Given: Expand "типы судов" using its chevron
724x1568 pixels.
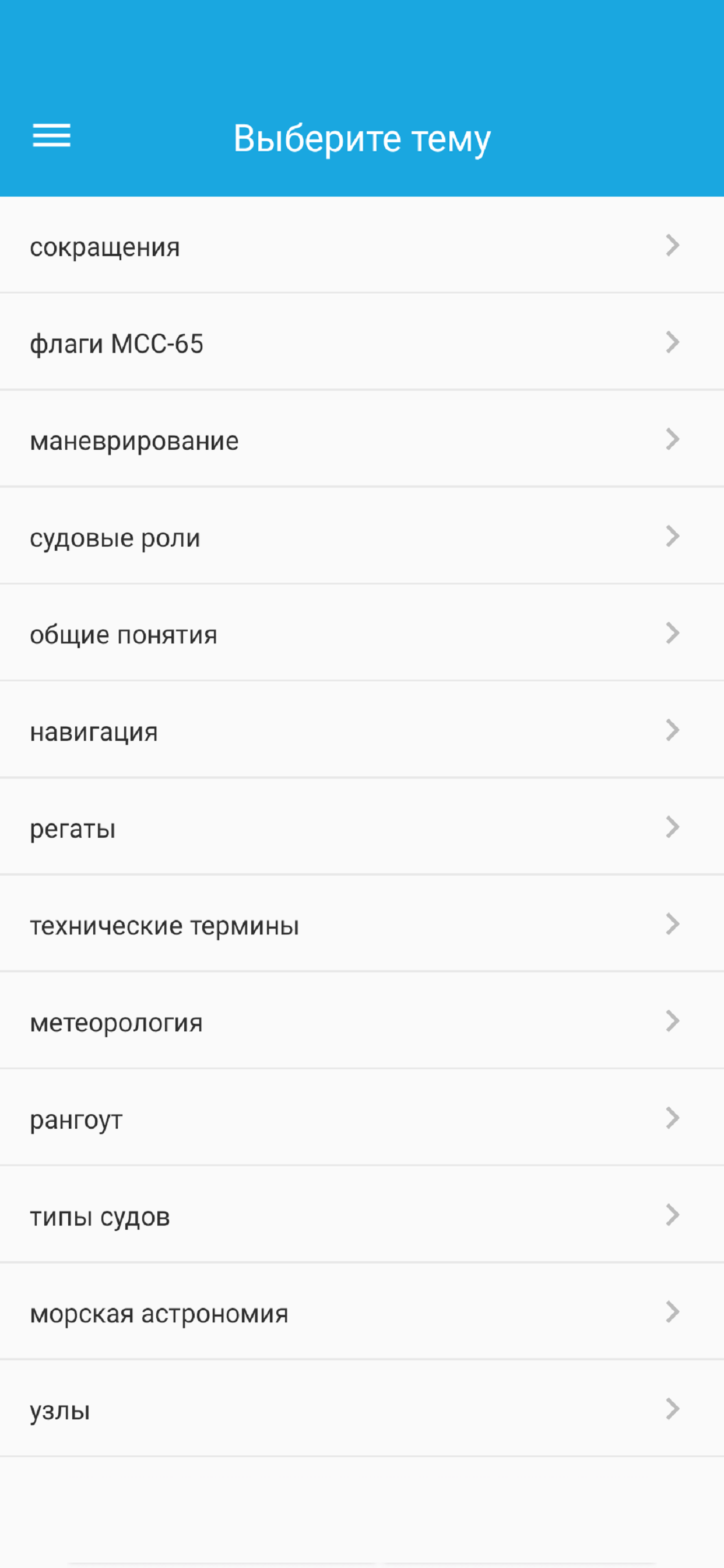Looking at the screenshot, I should [673, 1215].
